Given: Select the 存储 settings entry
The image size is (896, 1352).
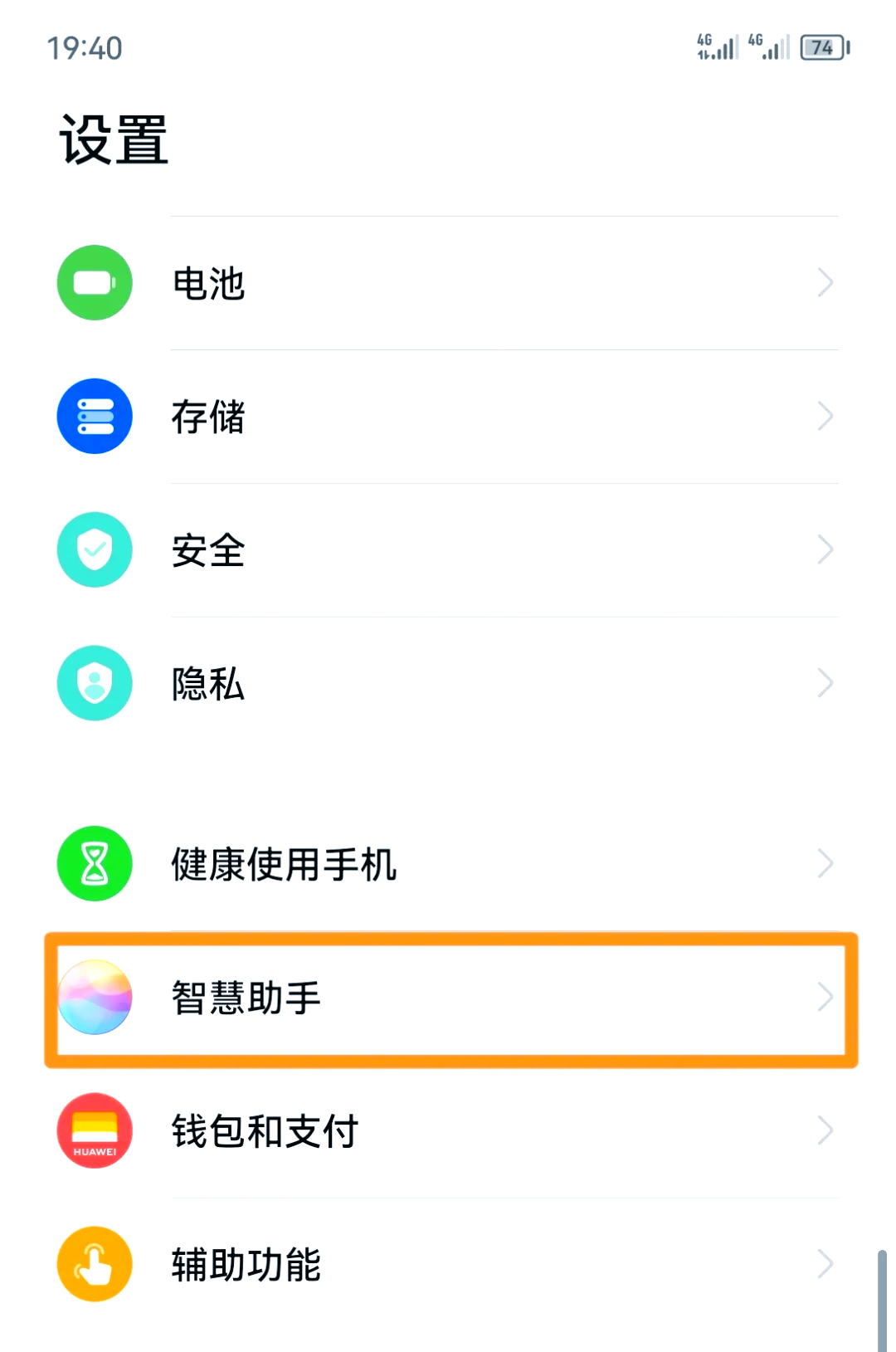Looking at the screenshot, I should (x=207, y=416).
